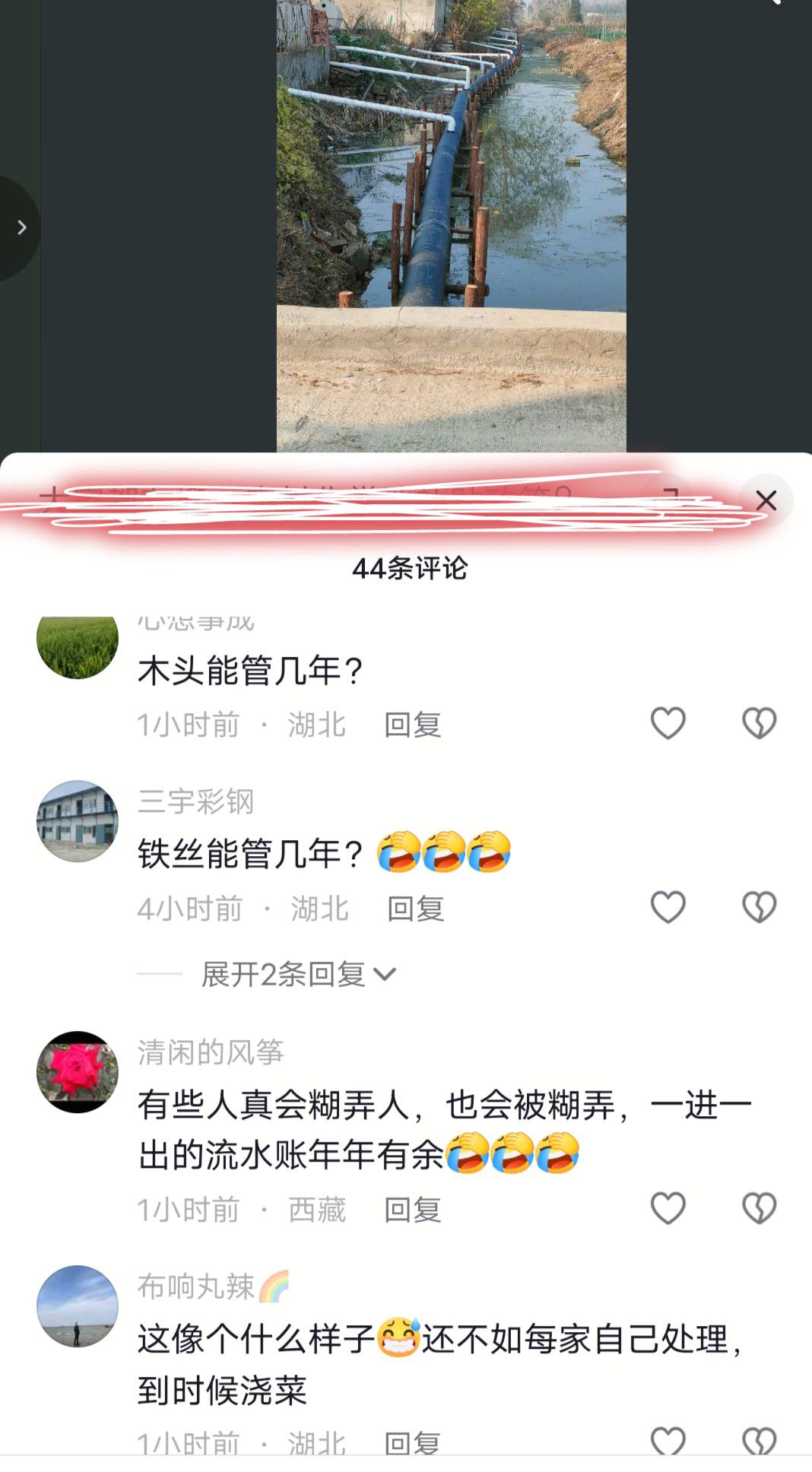Open 布响丸辣's profile avatar
Viewport: 812px width, 1472px height.
click(x=78, y=1306)
